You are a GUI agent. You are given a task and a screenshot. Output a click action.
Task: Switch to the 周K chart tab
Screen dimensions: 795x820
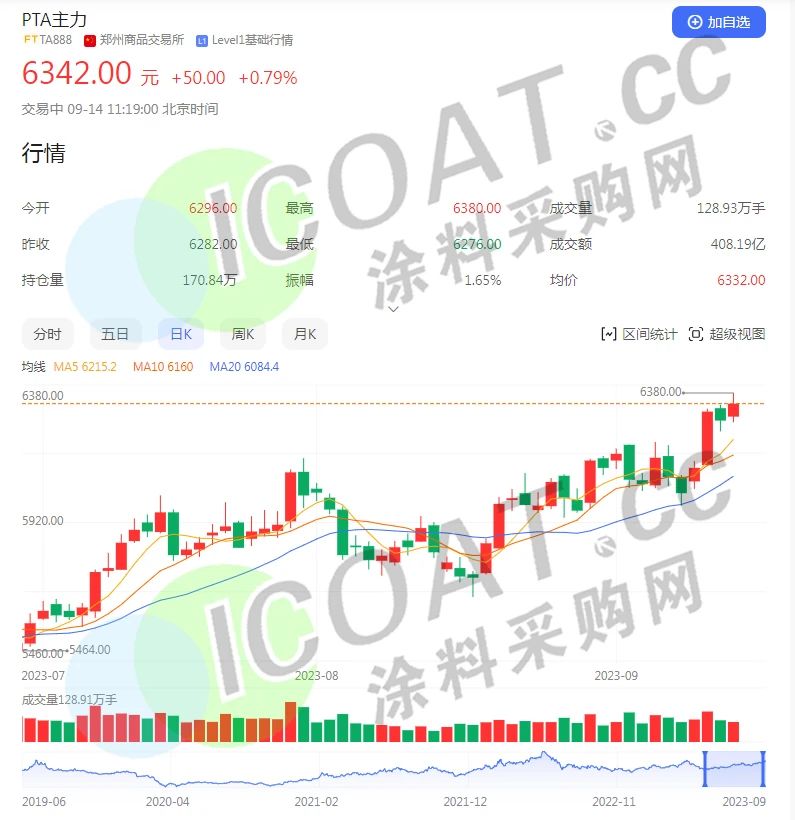click(x=243, y=334)
